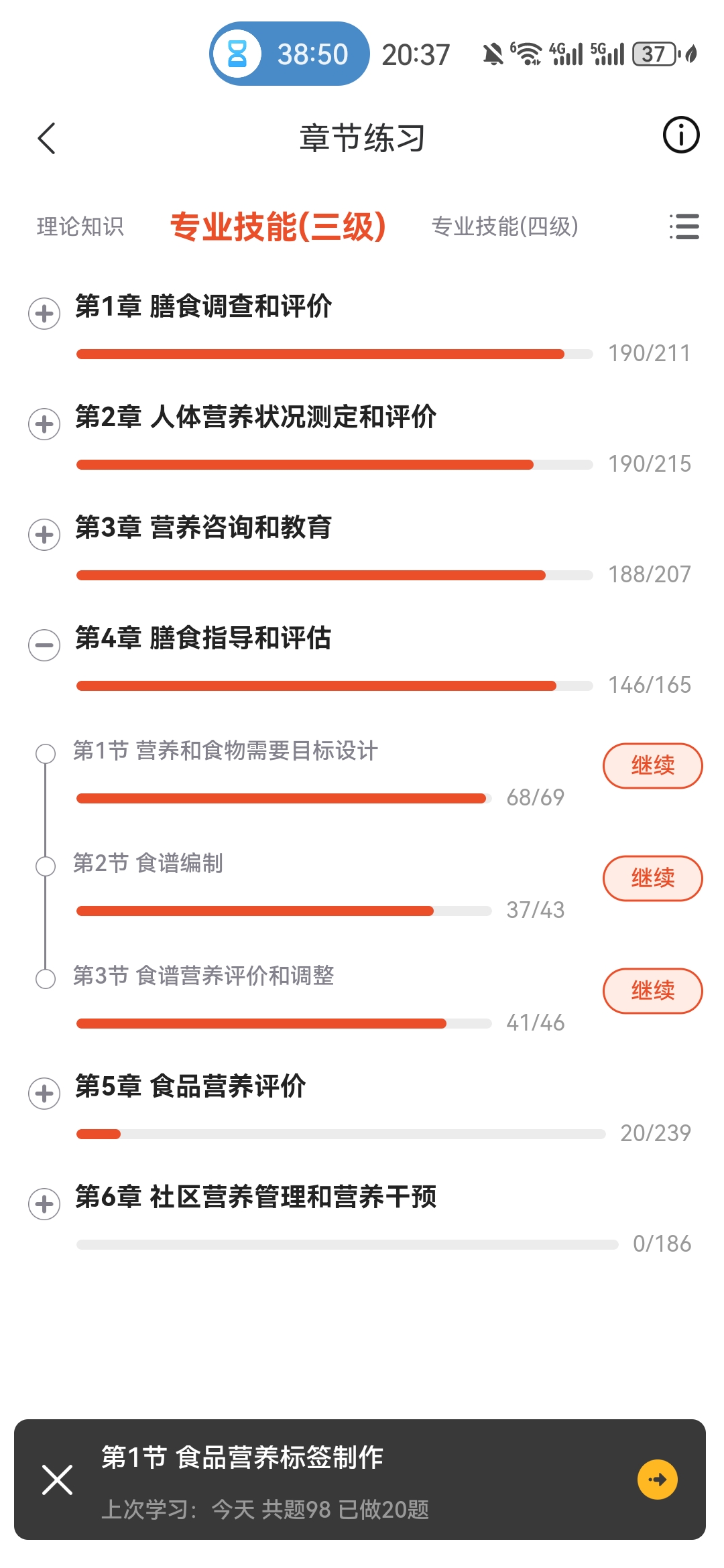Viewport: 724px width, 1568px height.
Task: Dismiss the last-studied banner
Action: (57, 1480)
